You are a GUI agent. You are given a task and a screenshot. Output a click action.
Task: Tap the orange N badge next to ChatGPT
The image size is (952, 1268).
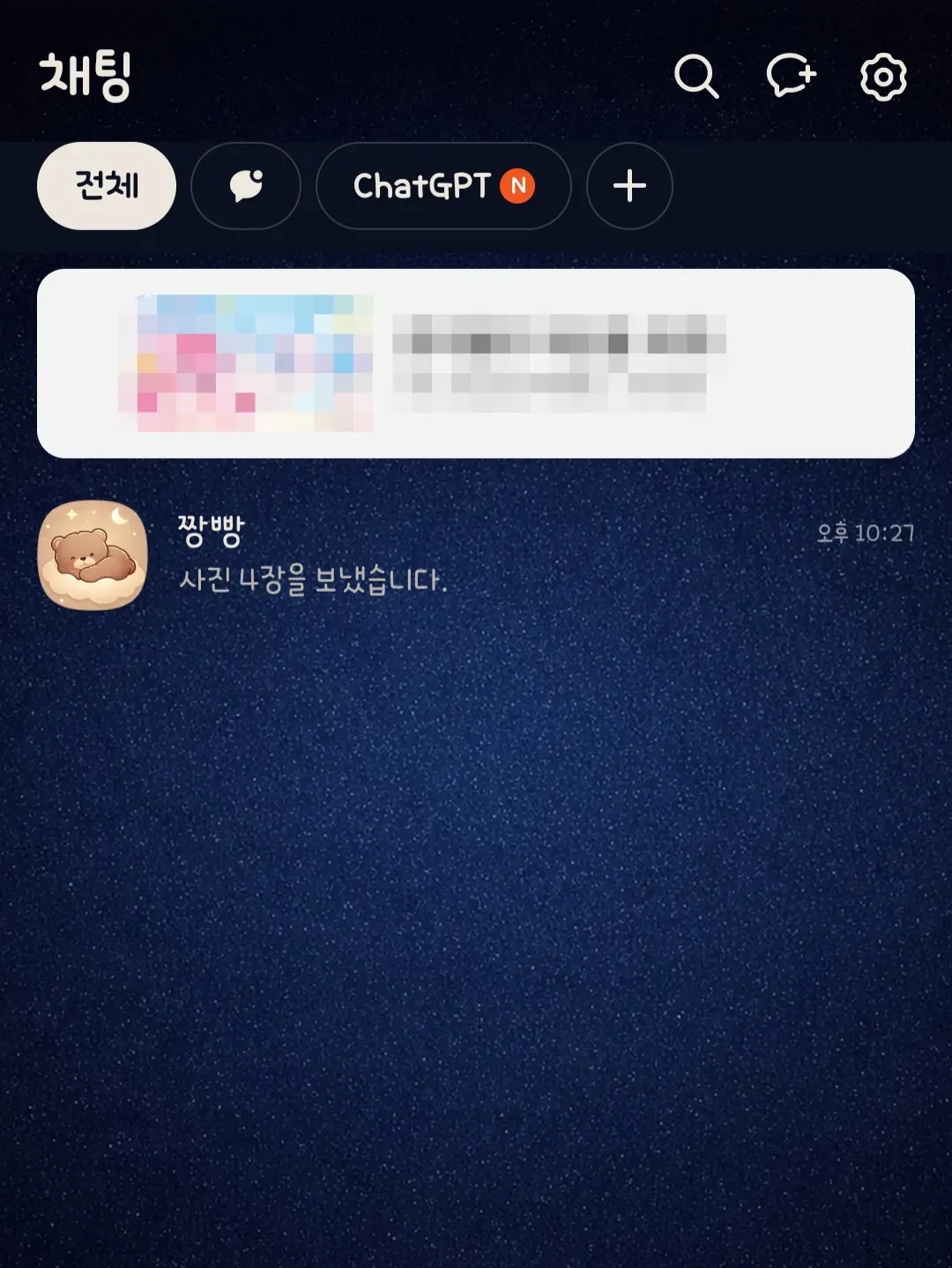519,186
